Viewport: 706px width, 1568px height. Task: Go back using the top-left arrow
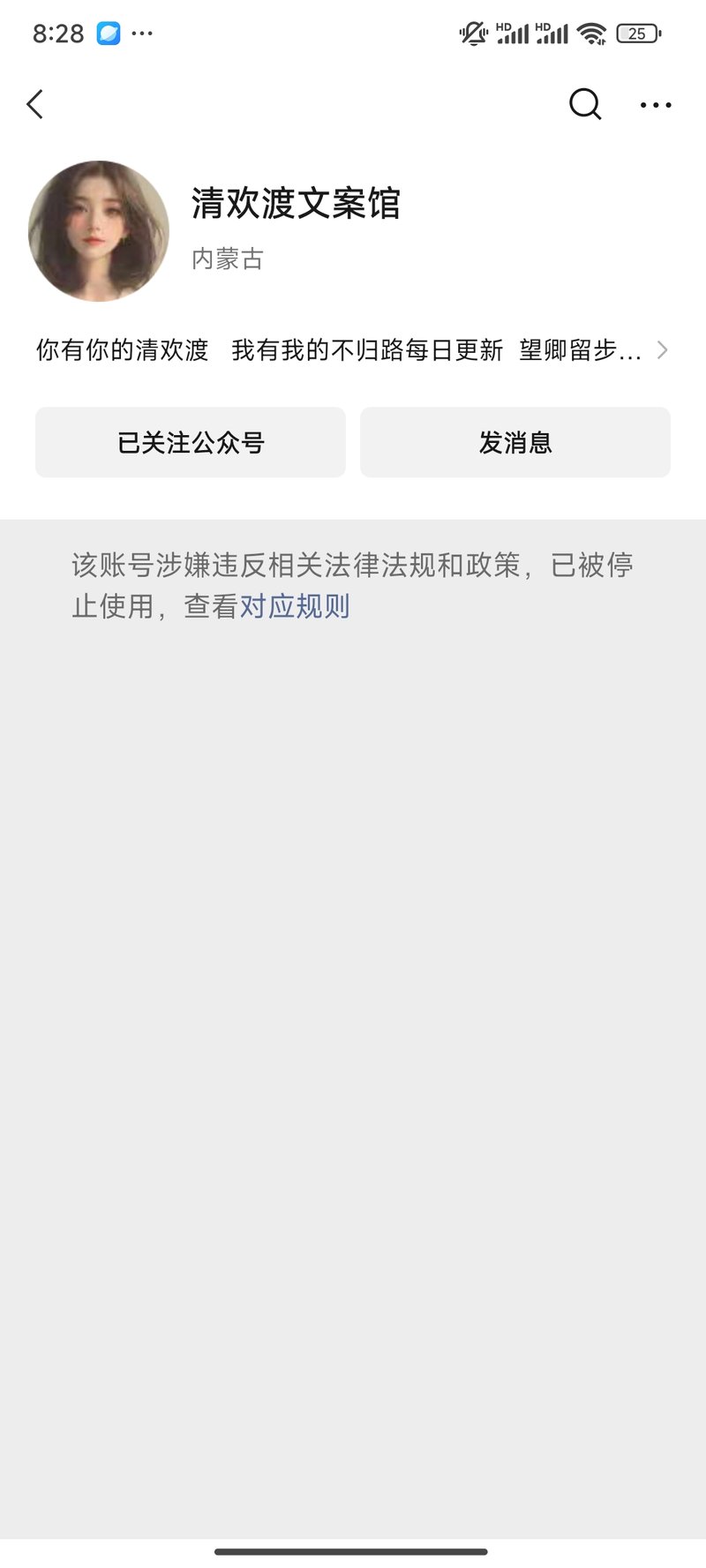[x=35, y=104]
